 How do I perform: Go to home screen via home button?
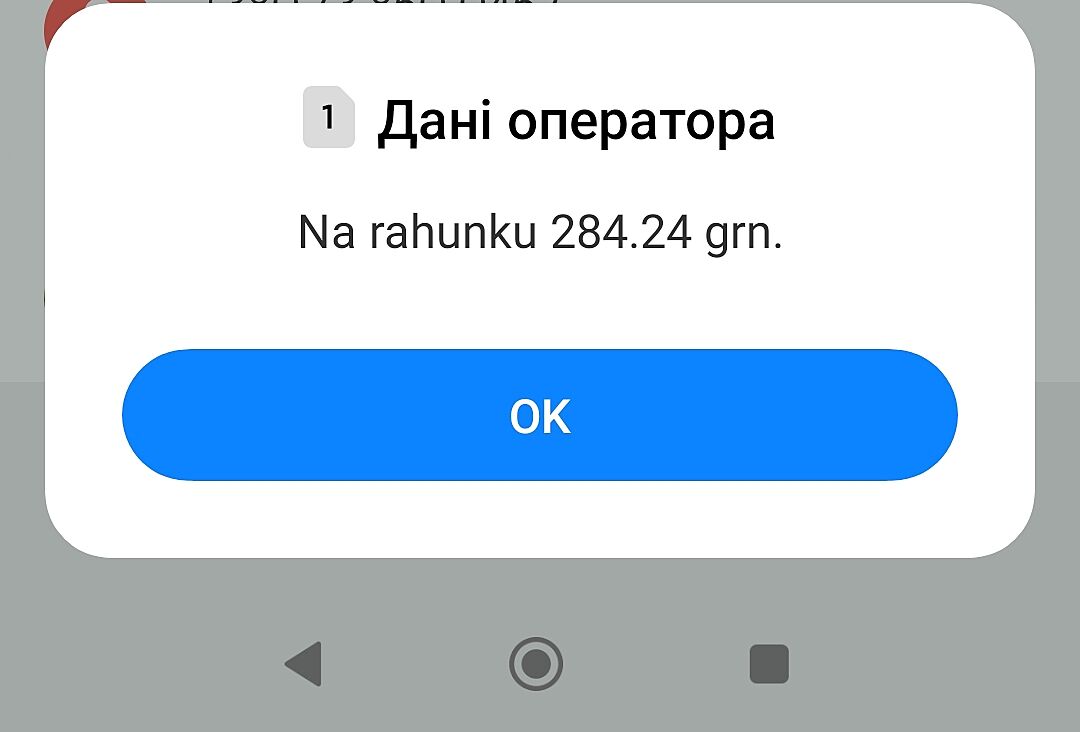536,664
